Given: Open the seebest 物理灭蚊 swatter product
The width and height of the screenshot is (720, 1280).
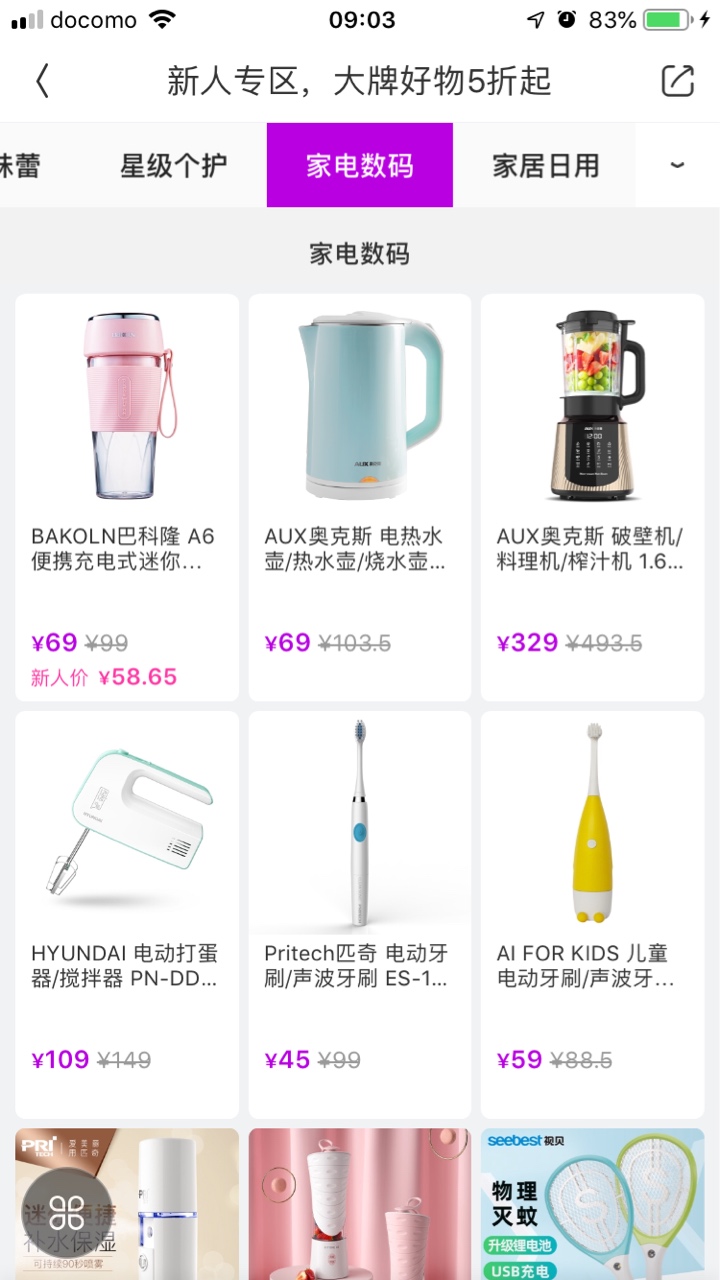Looking at the screenshot, I should [x=592, y=1205].
